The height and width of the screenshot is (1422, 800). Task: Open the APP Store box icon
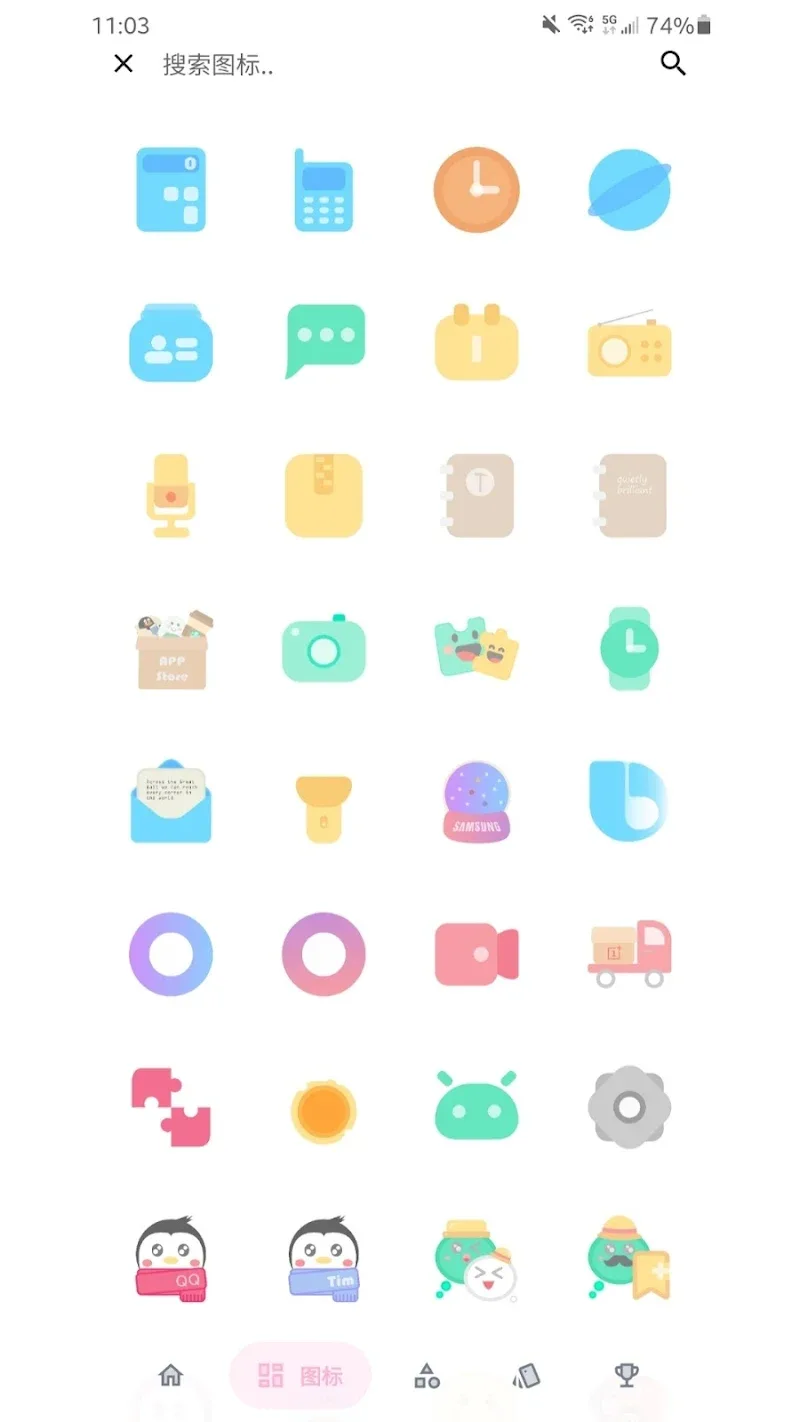pos(171,648)
